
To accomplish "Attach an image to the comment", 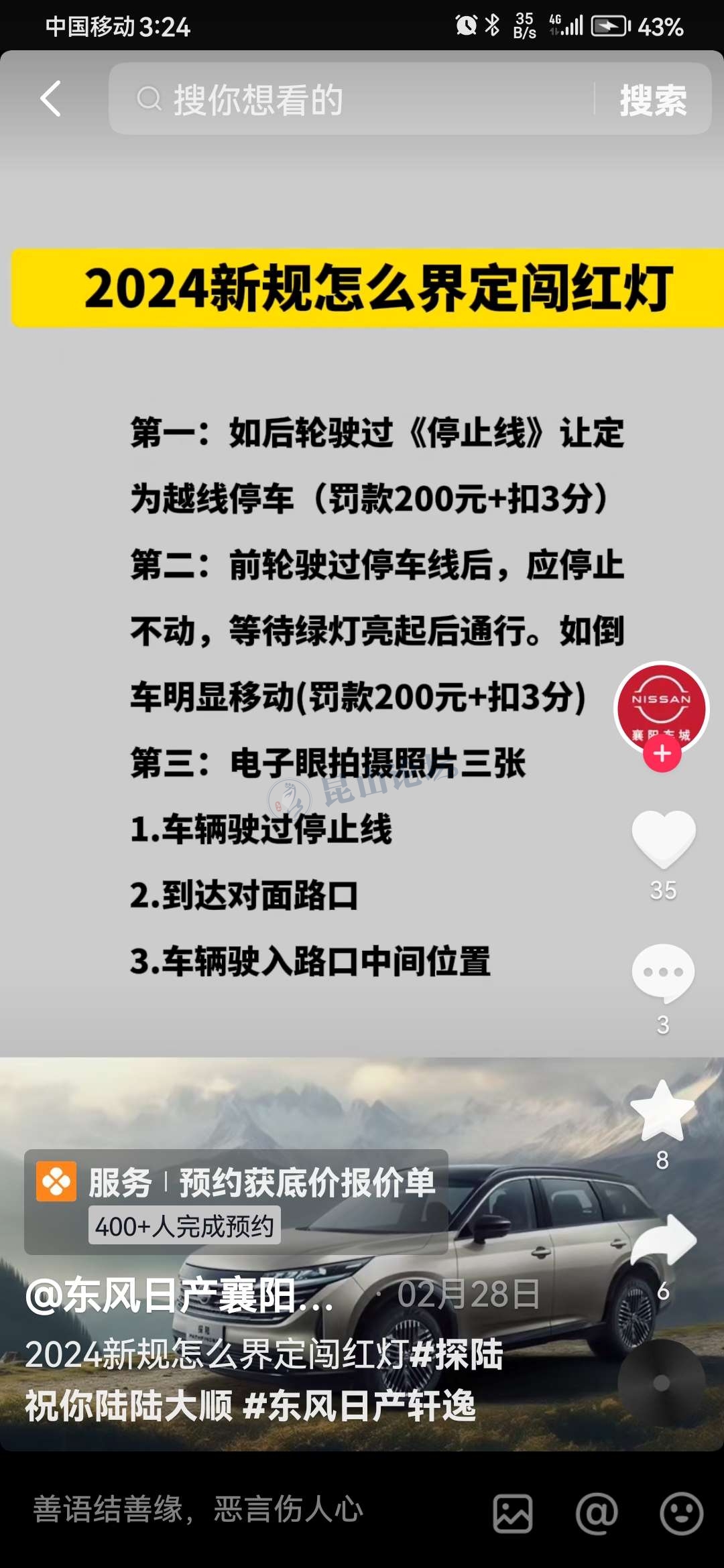I will point(513,1513).
